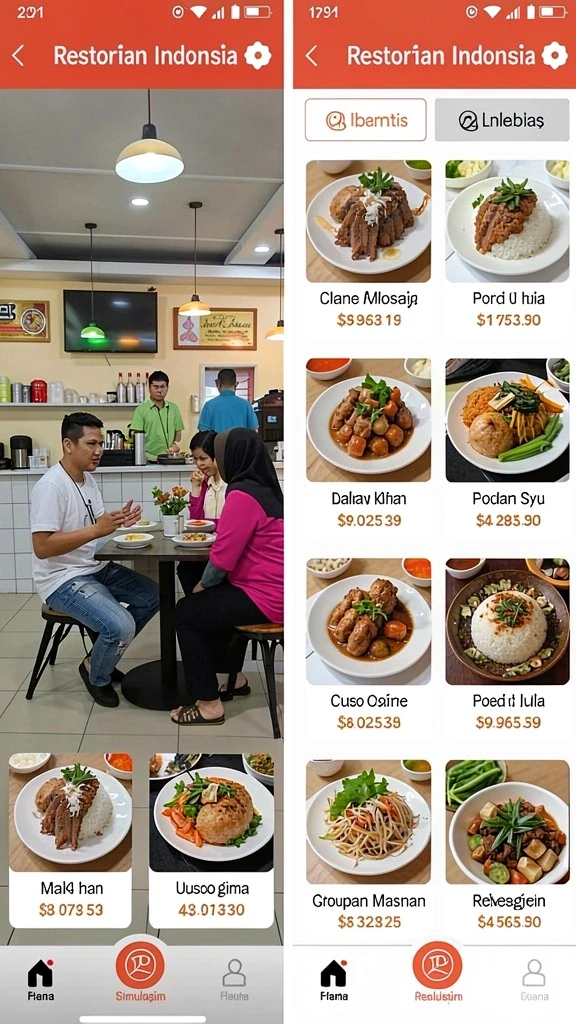Tap the Simulasjim center button
The width and height of the screenshot is (576, 1024).
pyautogui.click(x=140, y=972)
